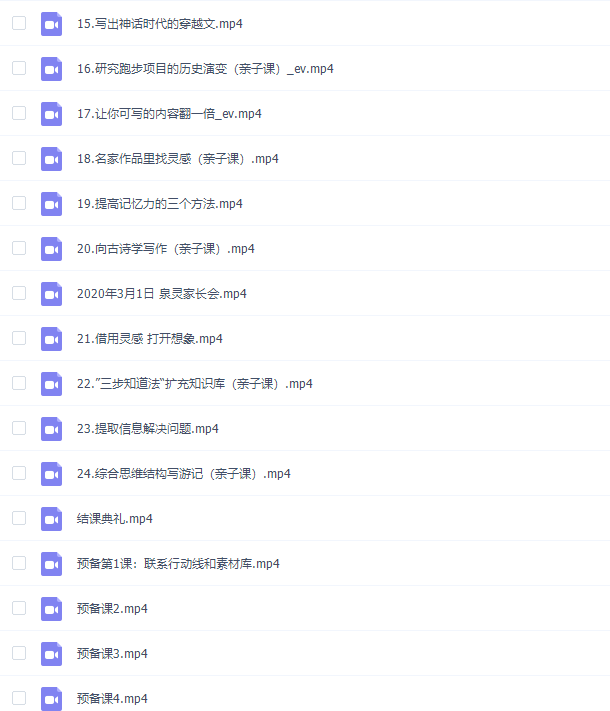Check the box for 预备第1课：联系行动线和素材库

pyautogui.click(x=19, y=563)
